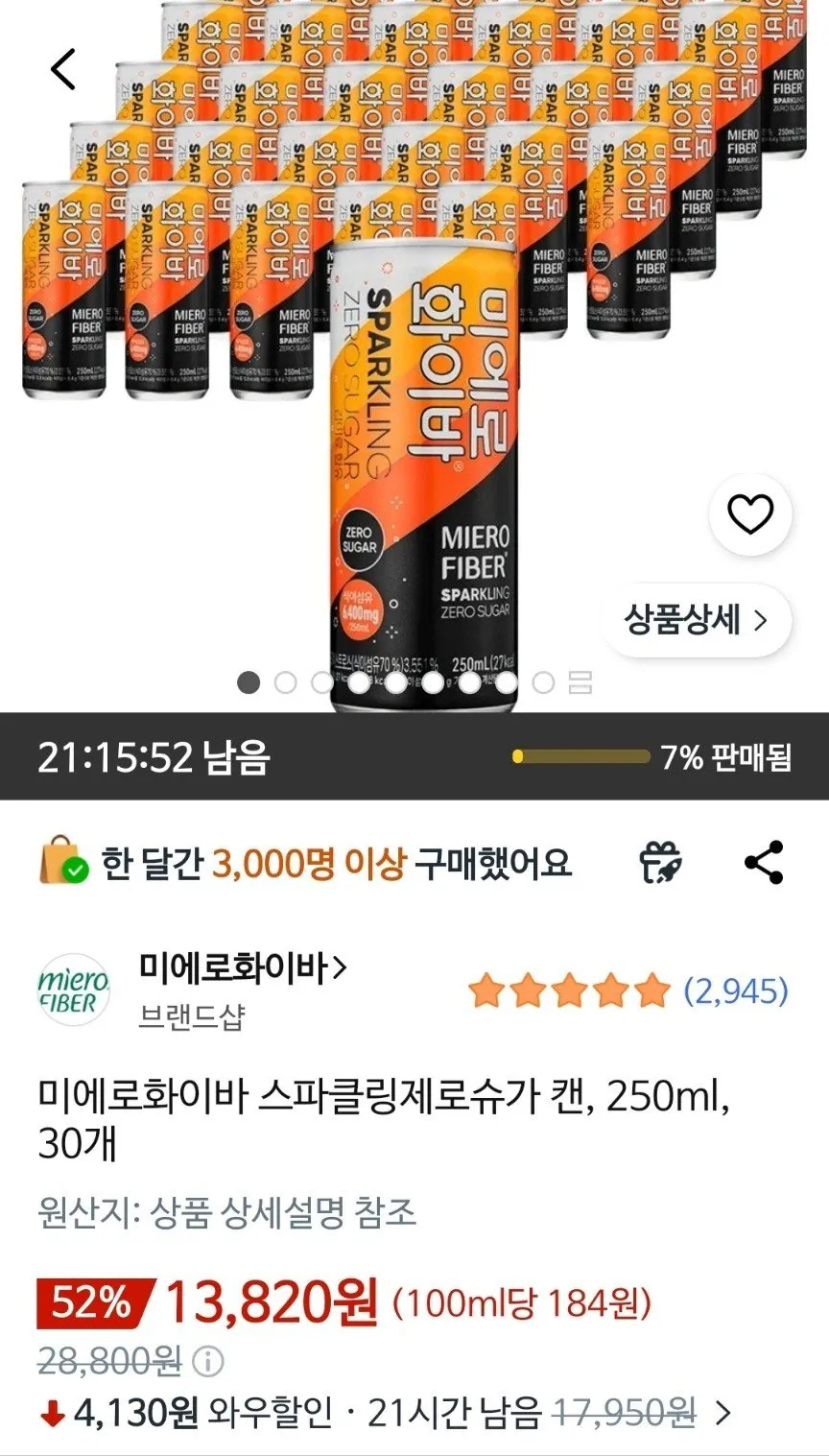The image size is (829, 1456).
Task: Expand 상품상세 product detail section
Action: [x=696, y=621]
